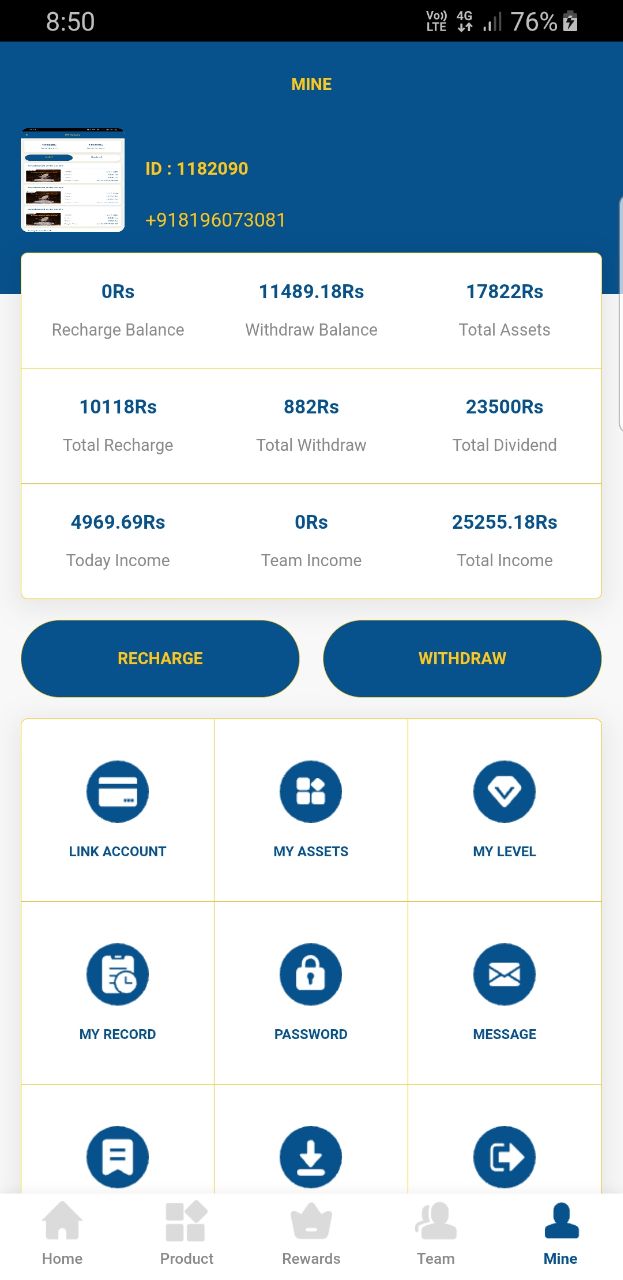
Task: Tap the logout arrow icon
Action: 504,1157
